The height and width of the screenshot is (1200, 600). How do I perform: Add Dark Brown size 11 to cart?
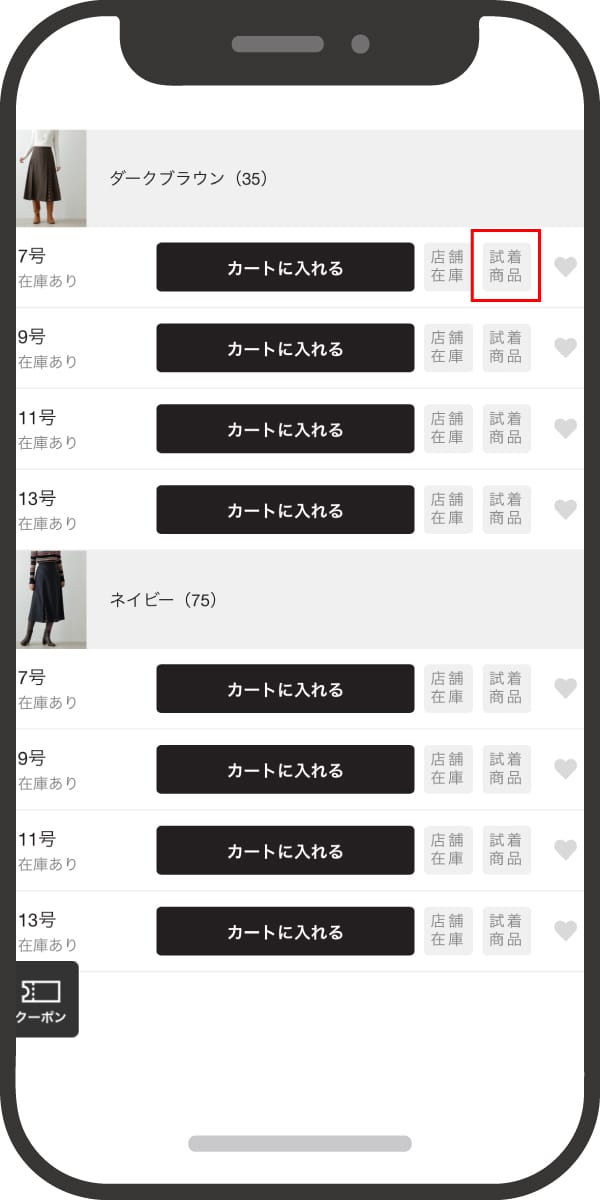[285, 429]
